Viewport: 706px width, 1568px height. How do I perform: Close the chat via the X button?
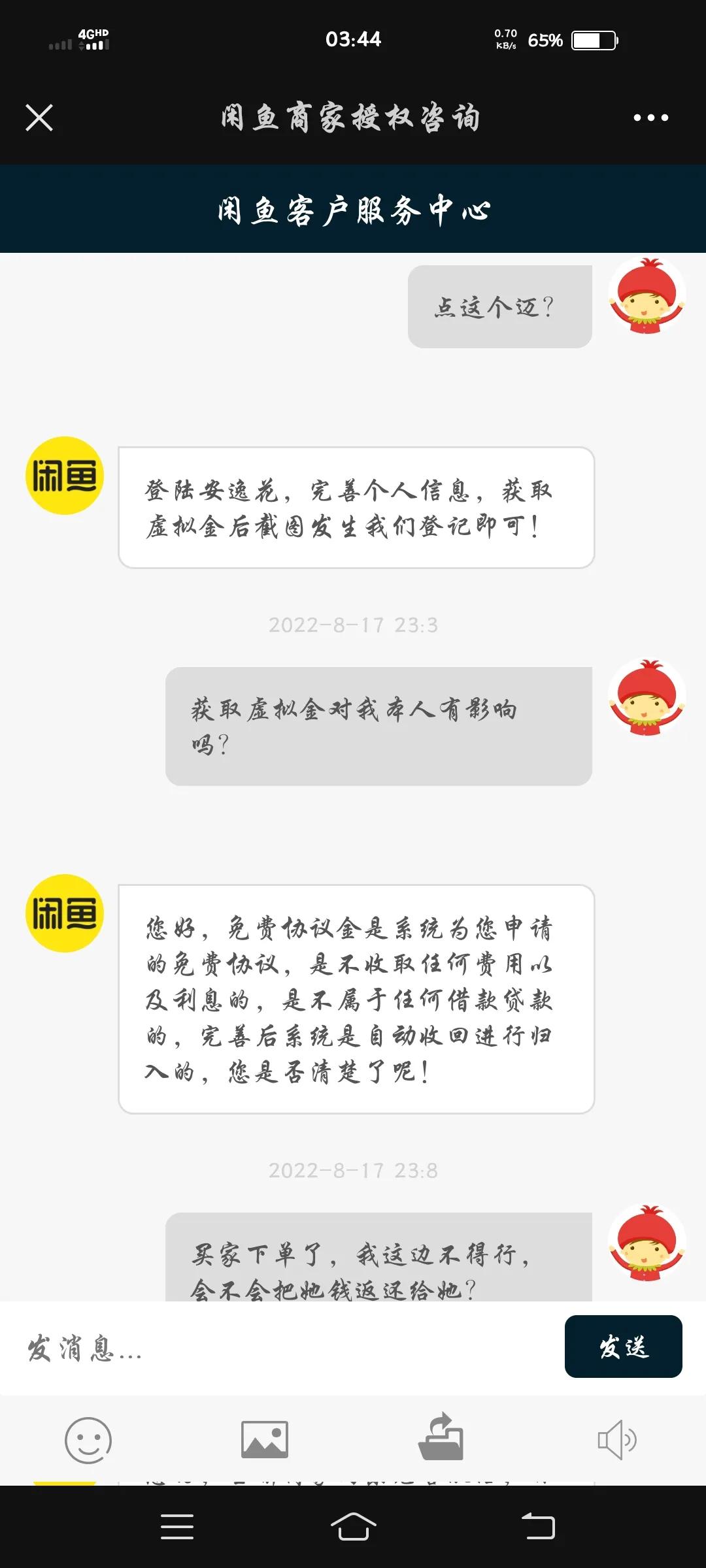(x=39, y=118)
